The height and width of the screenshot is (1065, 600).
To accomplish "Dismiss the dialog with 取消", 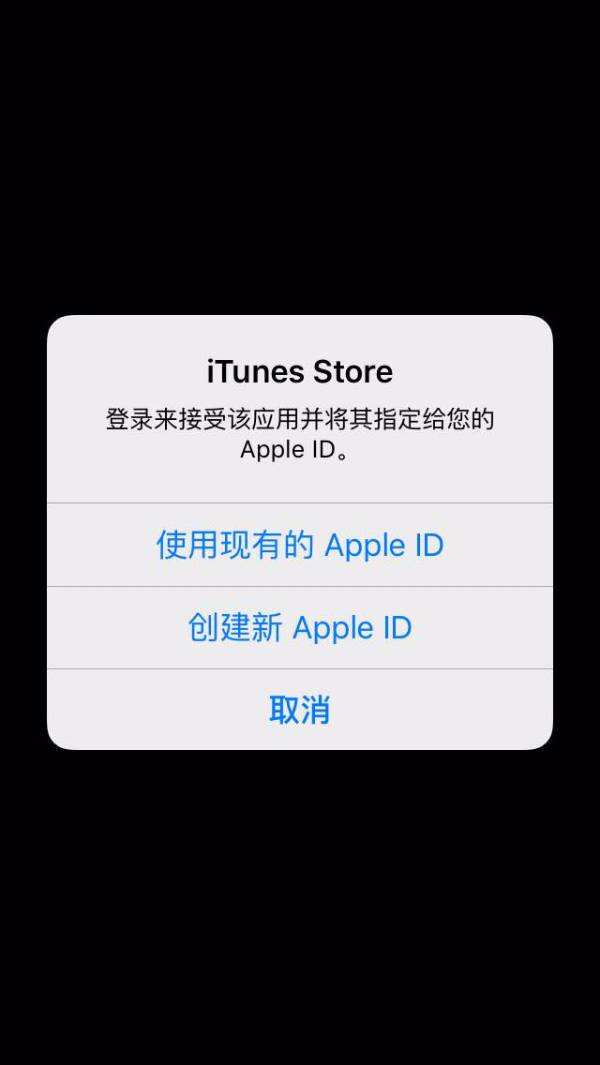I will click(300, 710).
